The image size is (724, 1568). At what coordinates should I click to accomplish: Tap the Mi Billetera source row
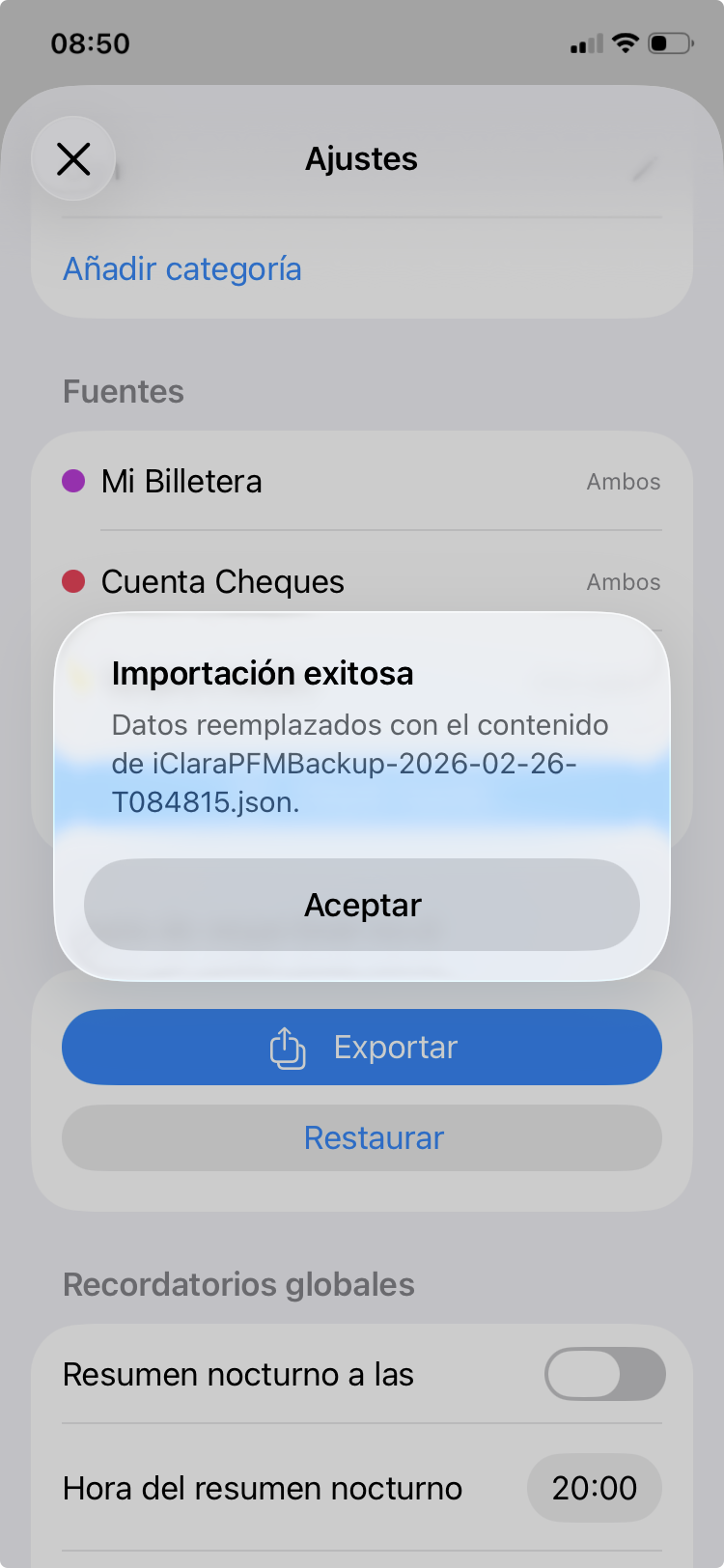pos(290,481)
